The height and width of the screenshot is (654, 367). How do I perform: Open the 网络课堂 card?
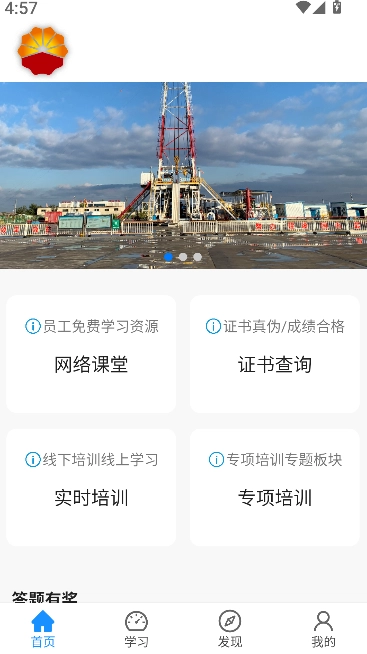point(91,354)
